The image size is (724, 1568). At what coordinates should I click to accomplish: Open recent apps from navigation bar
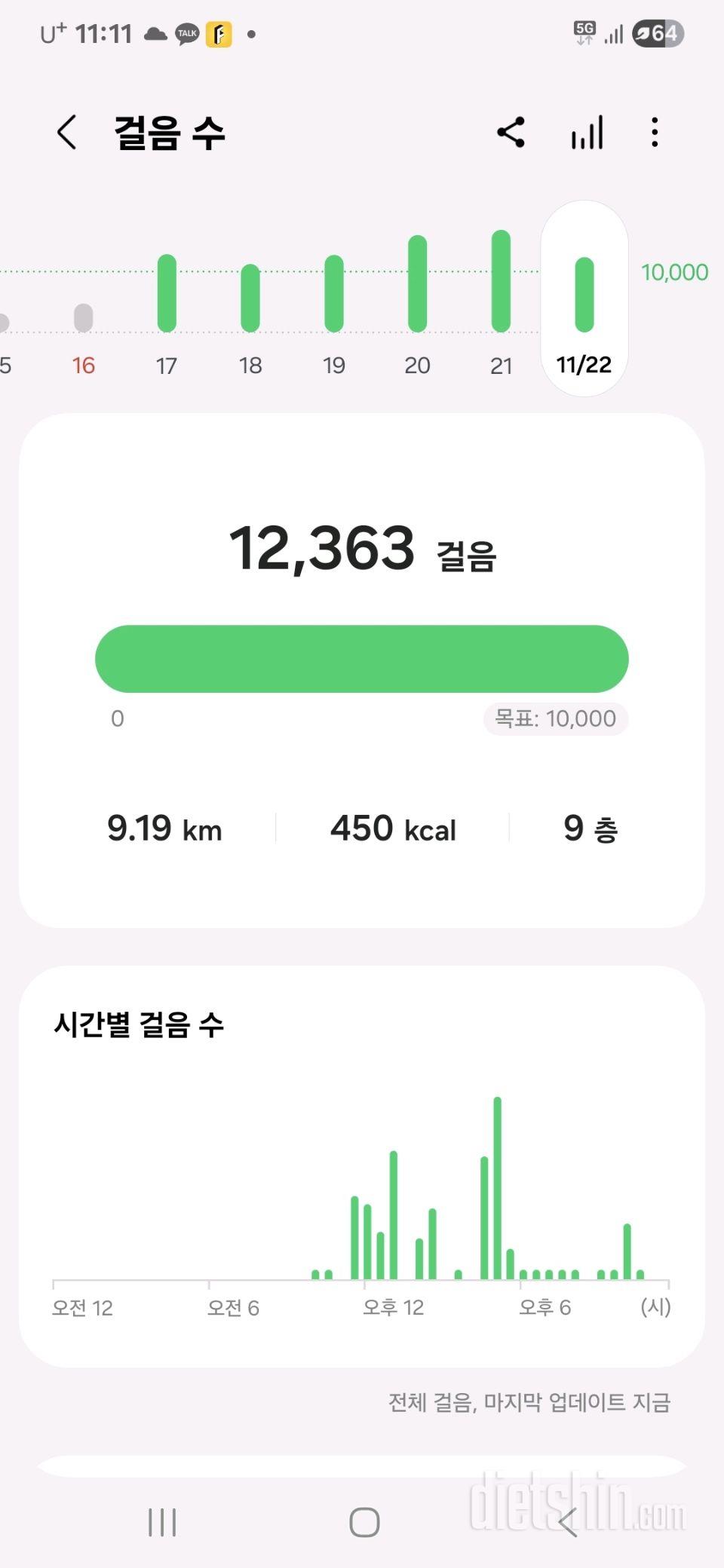pos(162,1522)
